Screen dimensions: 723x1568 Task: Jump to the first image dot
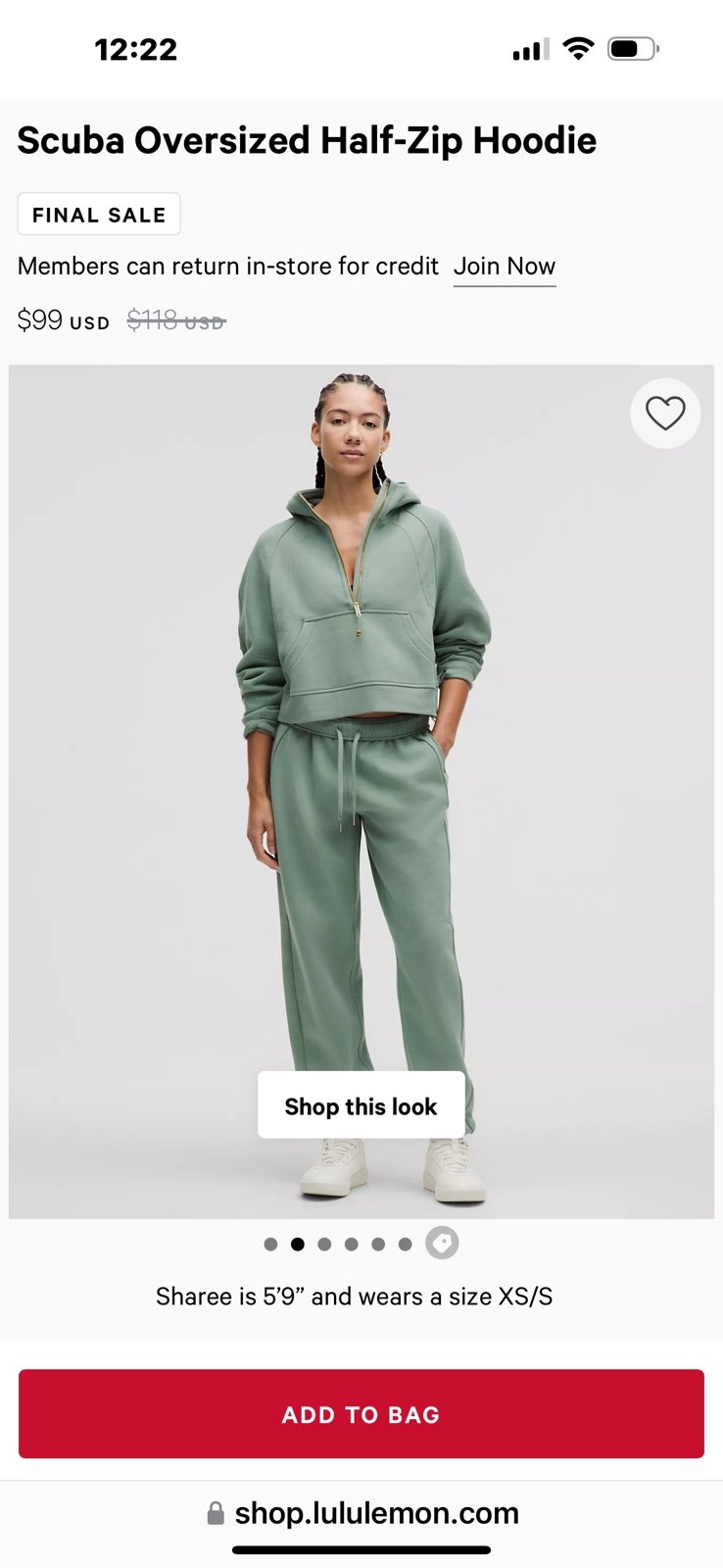[270, 1245]
